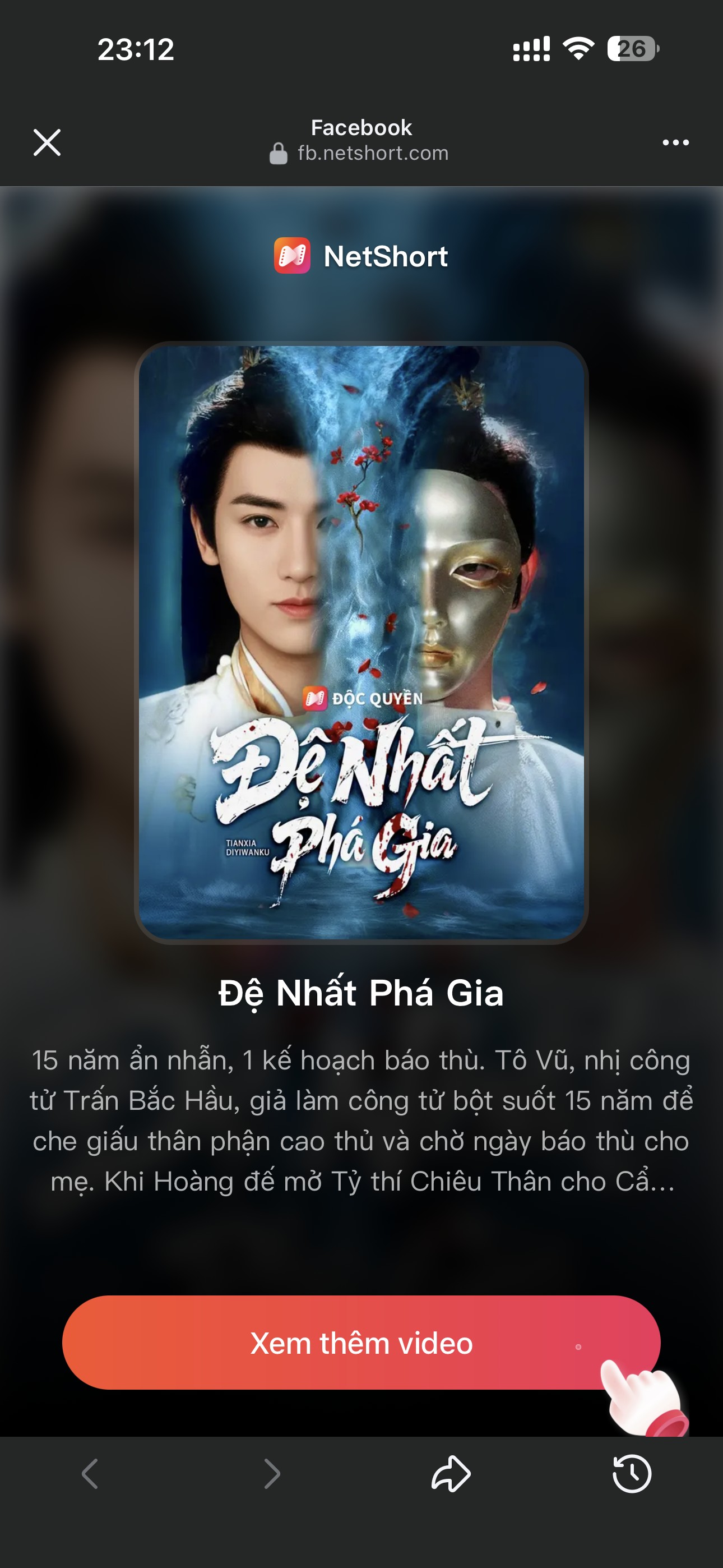This screenshot has width=723, height=1568.
Task: Open browsing history icon
Action: [x=631, y=1474]
